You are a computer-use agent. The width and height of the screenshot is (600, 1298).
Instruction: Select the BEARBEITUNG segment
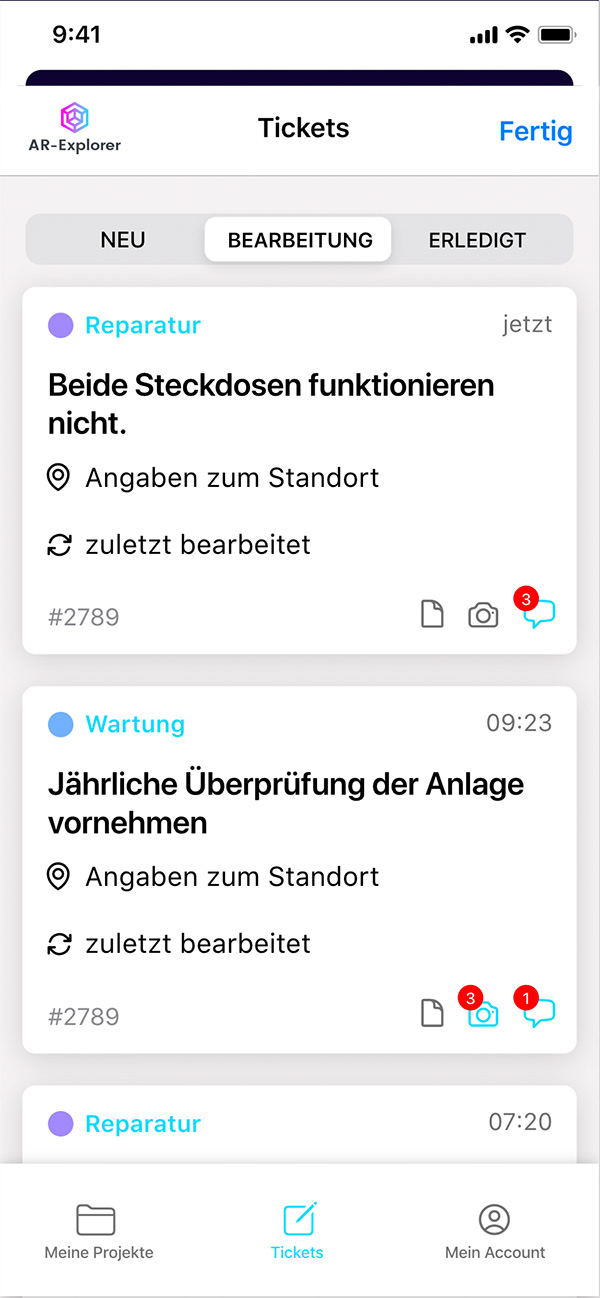point(299,240)
